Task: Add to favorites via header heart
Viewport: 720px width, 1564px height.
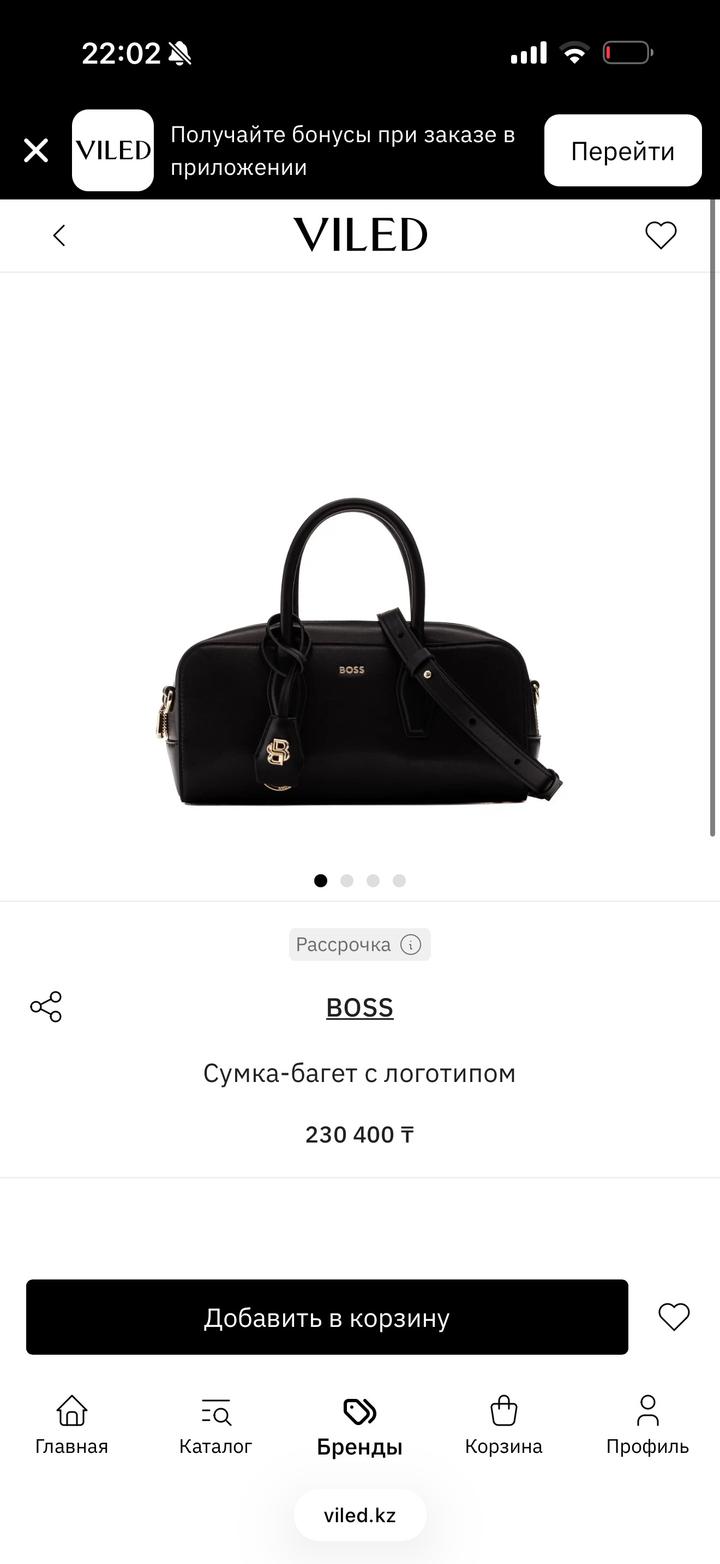Action: coord(661,235)
